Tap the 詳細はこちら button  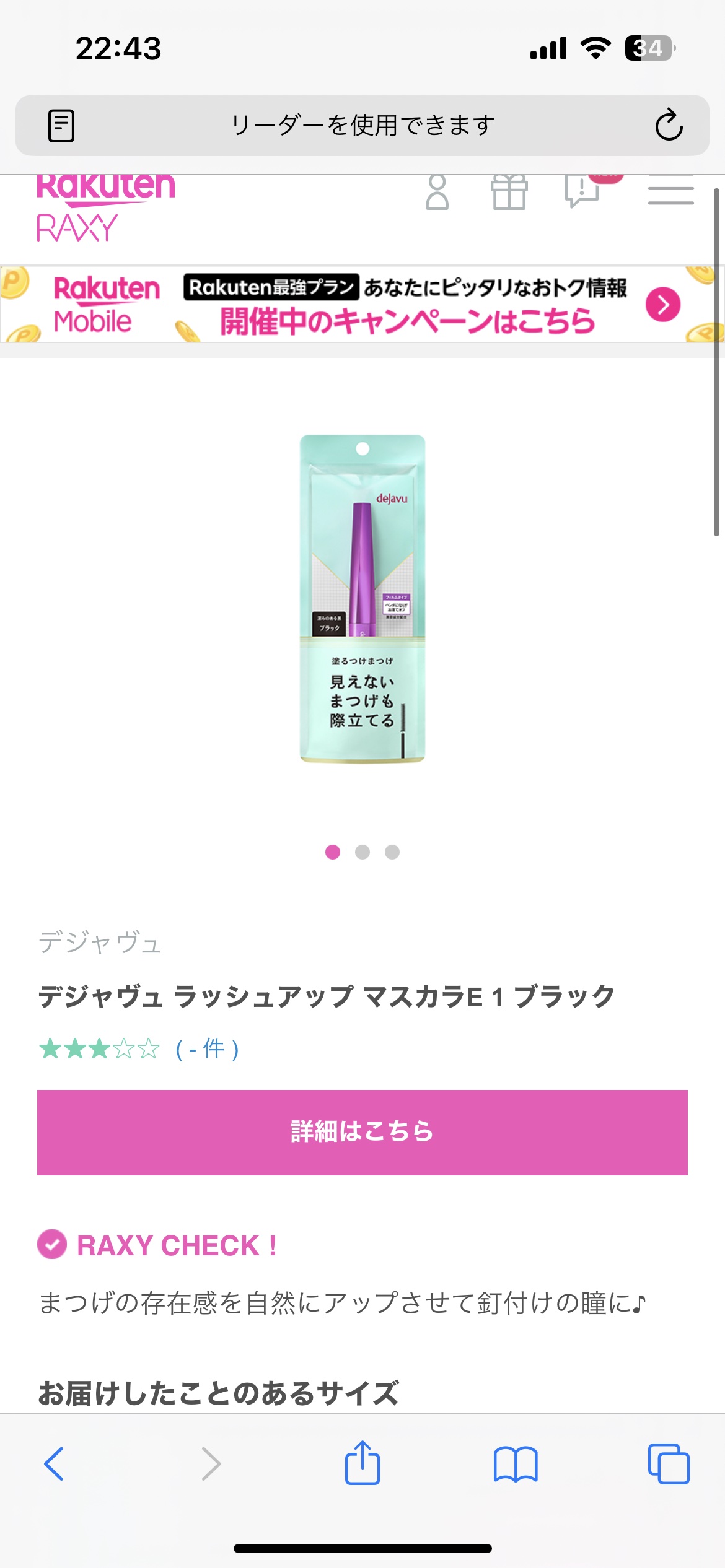[362, 1132]
